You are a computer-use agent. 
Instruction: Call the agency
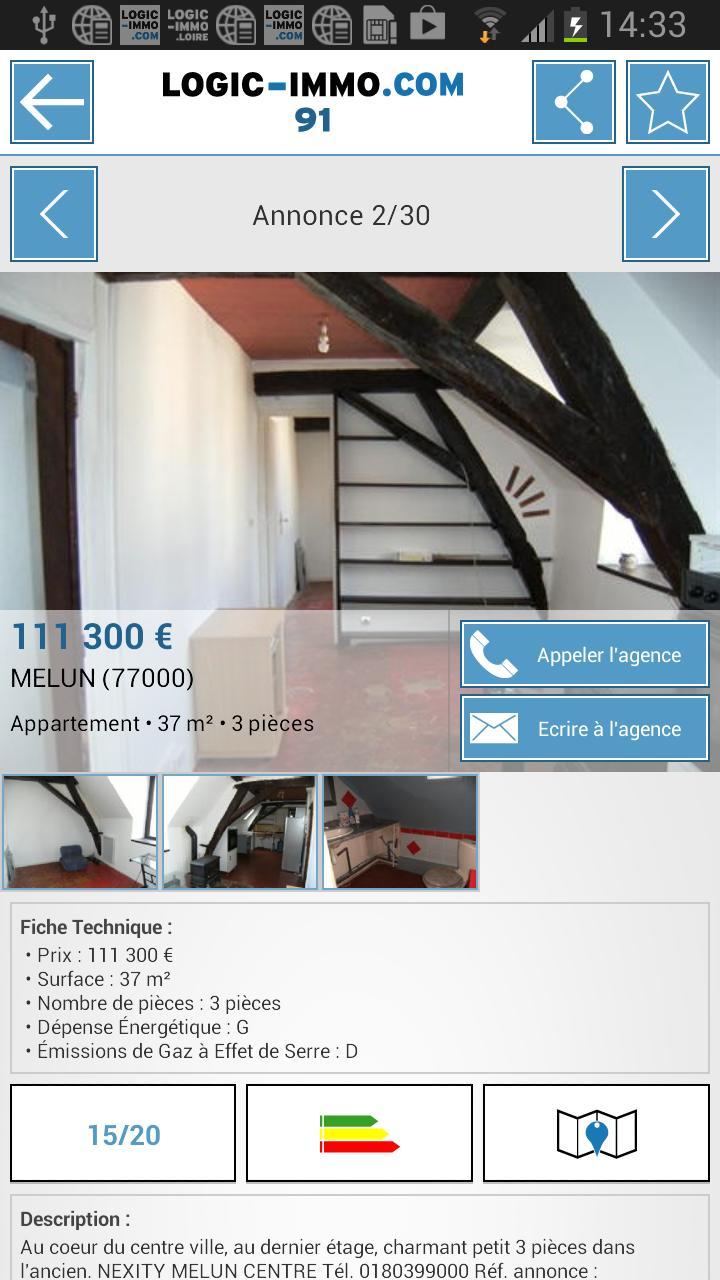[585, 655]
